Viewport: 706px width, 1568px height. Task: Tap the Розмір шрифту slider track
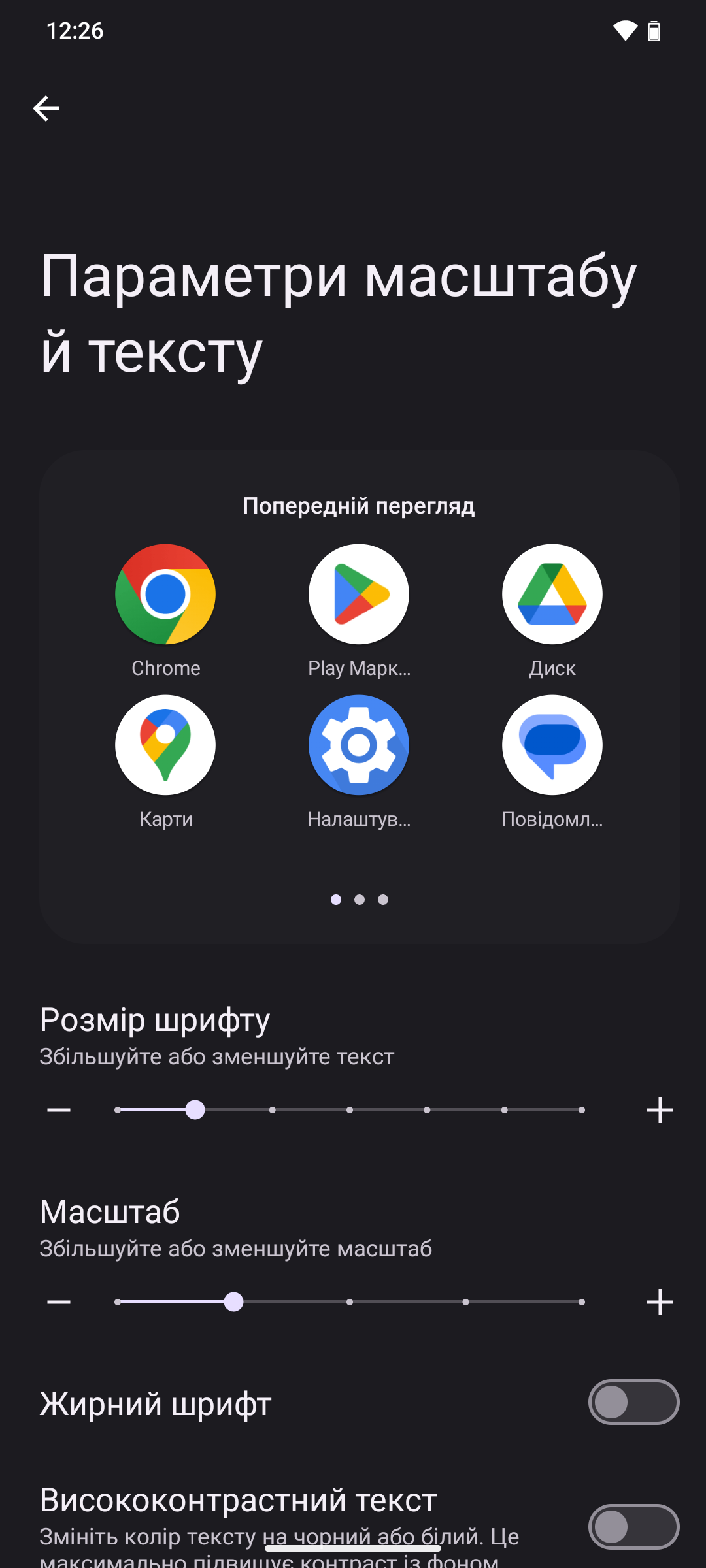(350, 1110)
